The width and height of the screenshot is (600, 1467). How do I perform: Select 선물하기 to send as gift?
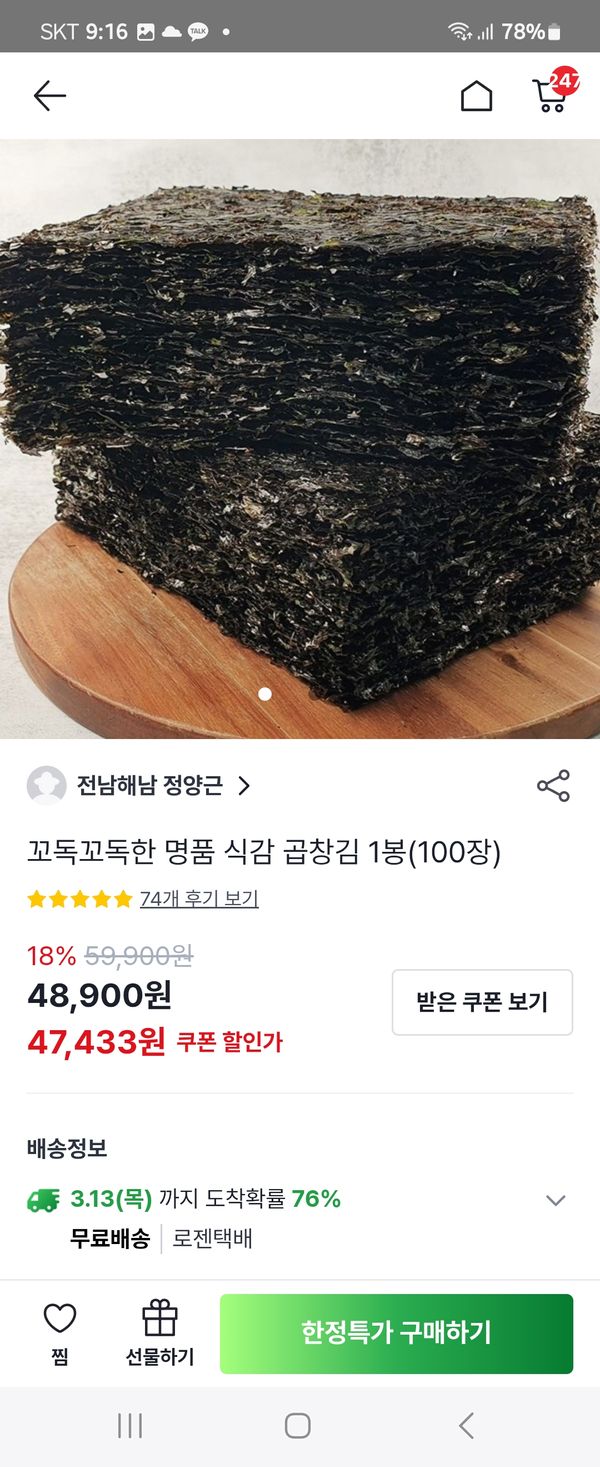(x=159, y=1334)
